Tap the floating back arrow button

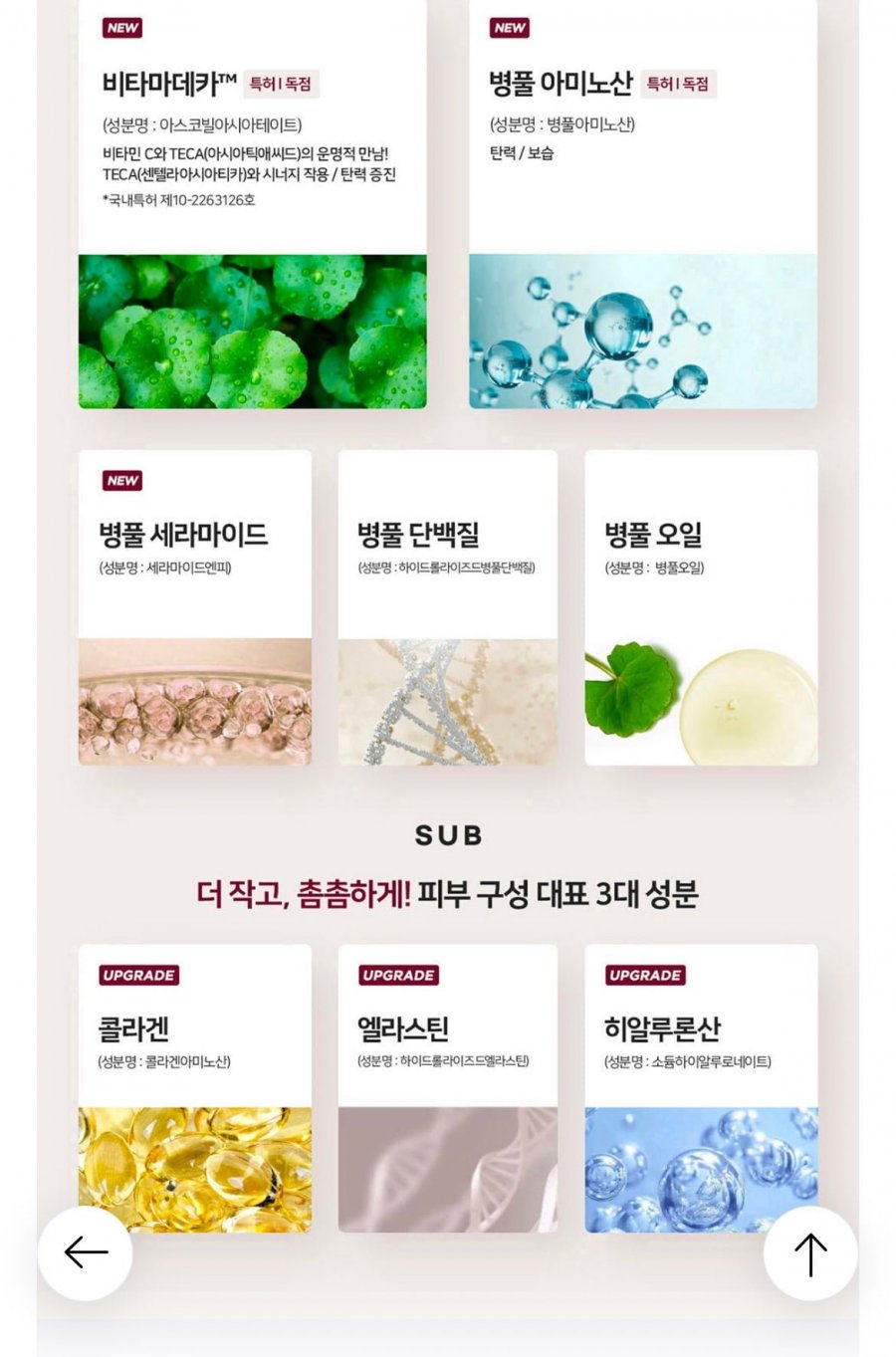click(86, 1252)
